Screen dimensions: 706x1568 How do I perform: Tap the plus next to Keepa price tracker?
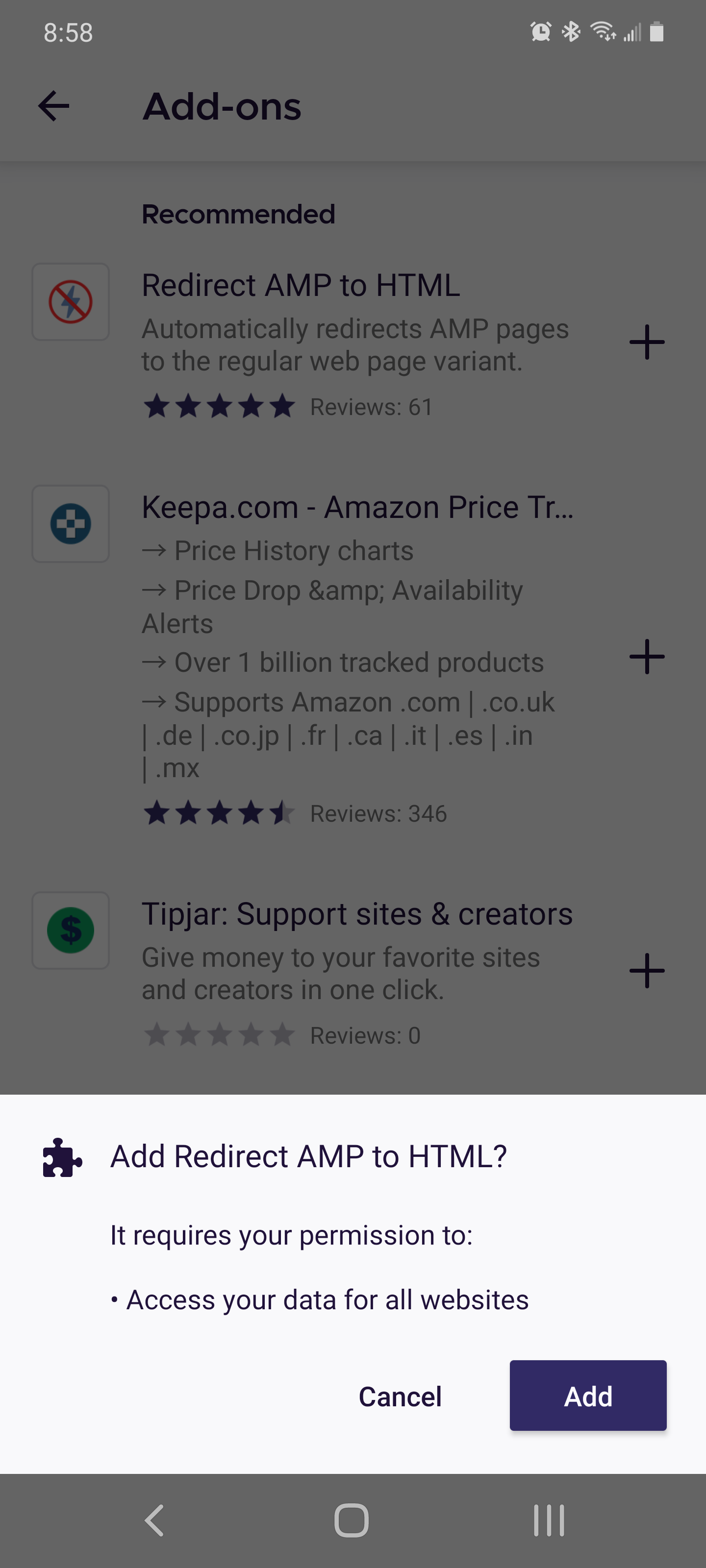[647, 656]
